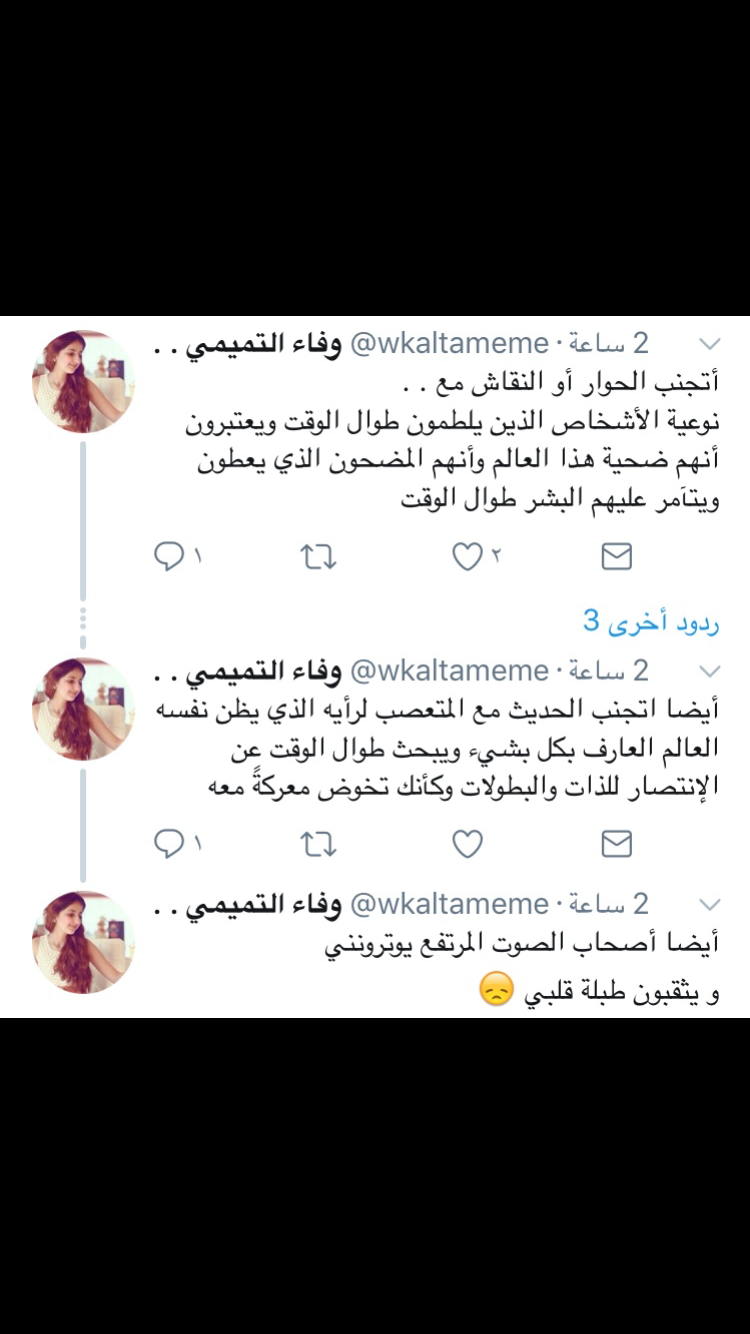Retweet the tweet starting أتجنب الحوار
Image resolution: width=750 pixels, height=1334 pixels.
click(318, 557)
